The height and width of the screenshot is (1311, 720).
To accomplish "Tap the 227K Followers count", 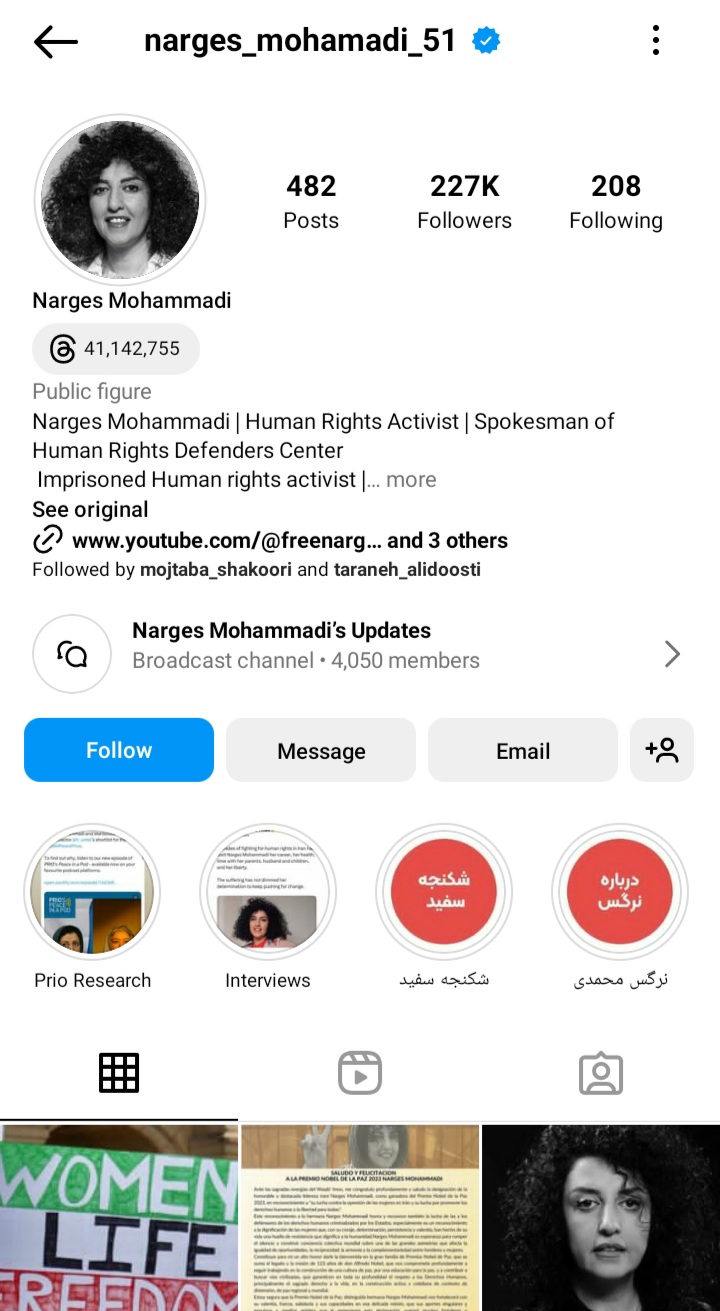I will (x=464, y=200).
